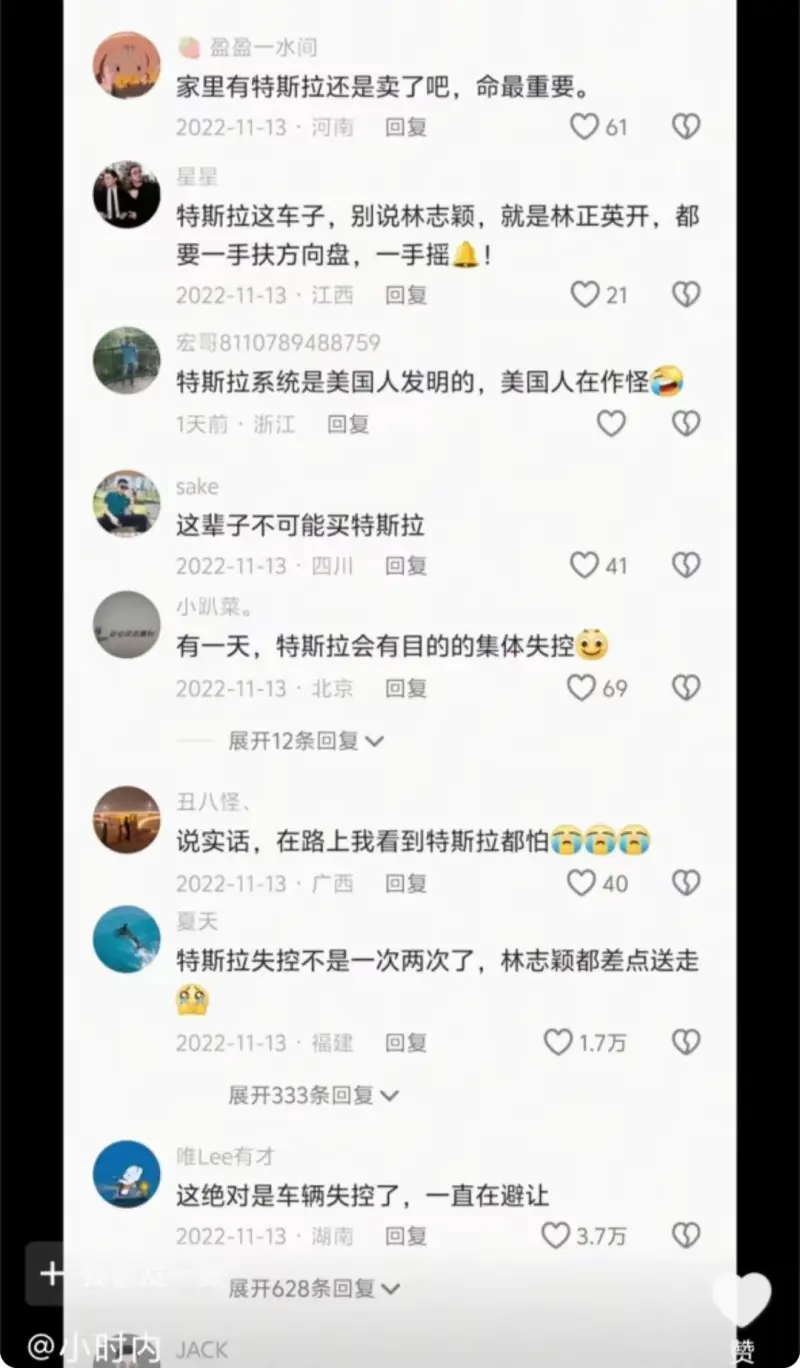View 星星's profile picture
Viewport: 800px width, 1368px height.
pyautogui.click(x=127, y=194)
